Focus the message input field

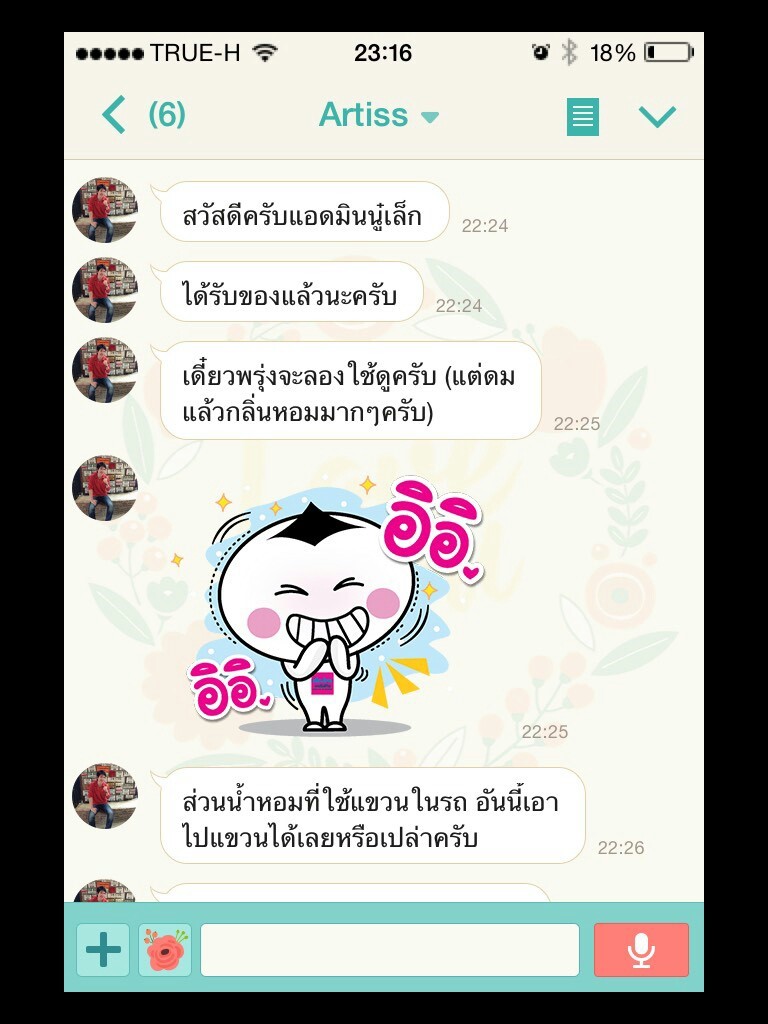point(390,950)
